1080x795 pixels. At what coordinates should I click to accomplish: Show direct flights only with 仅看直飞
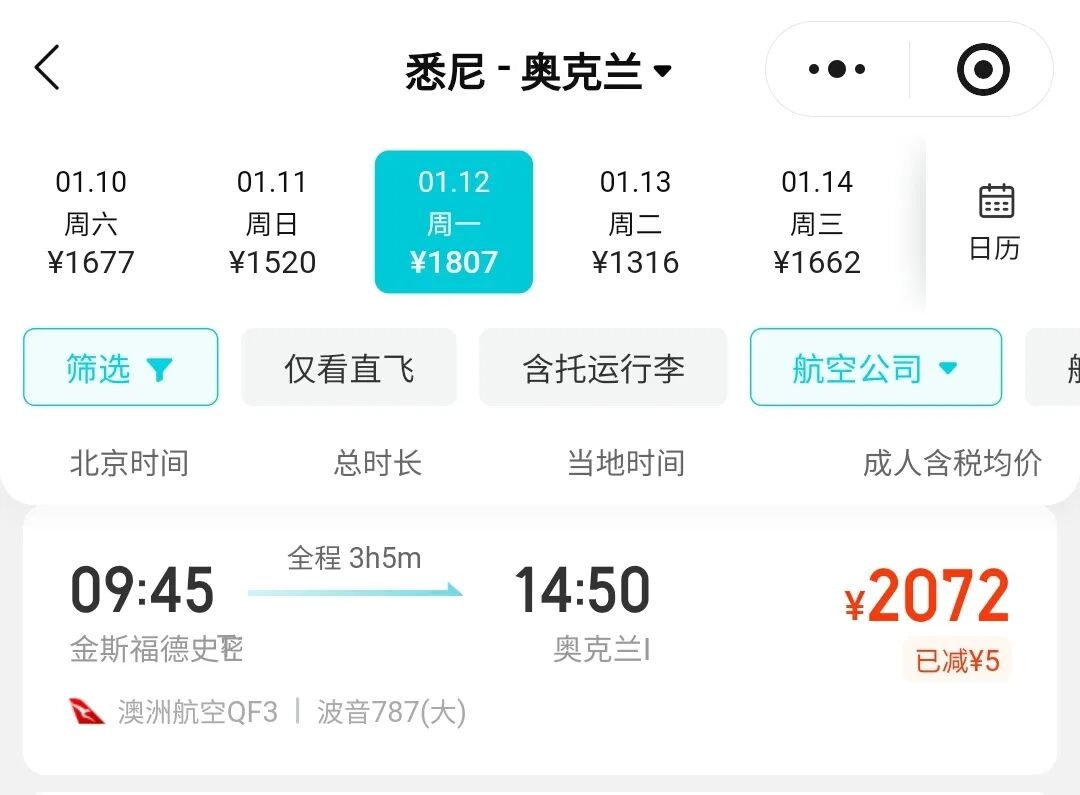(349, 368)
